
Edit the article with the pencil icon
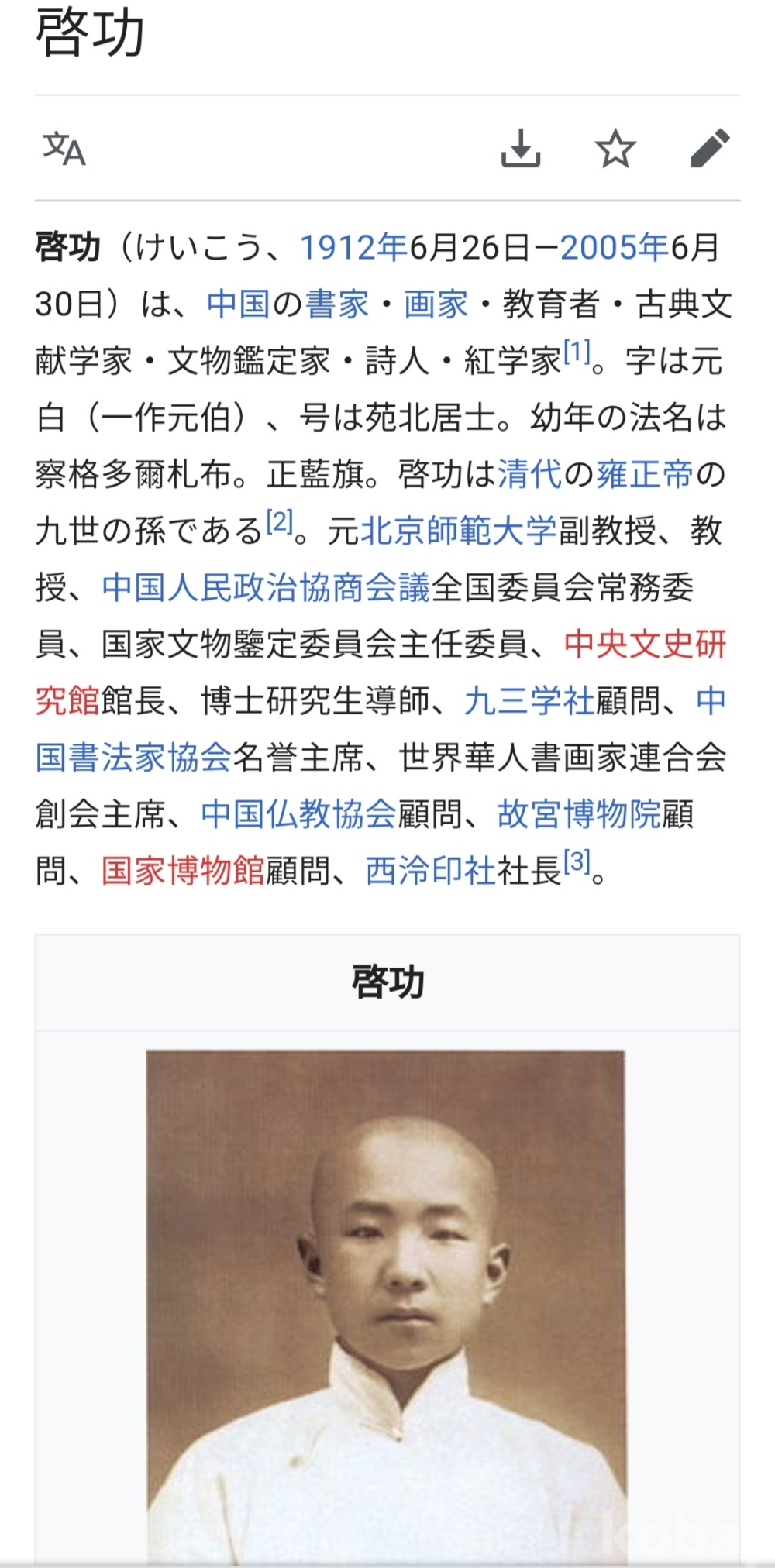[x=710, y=149]
